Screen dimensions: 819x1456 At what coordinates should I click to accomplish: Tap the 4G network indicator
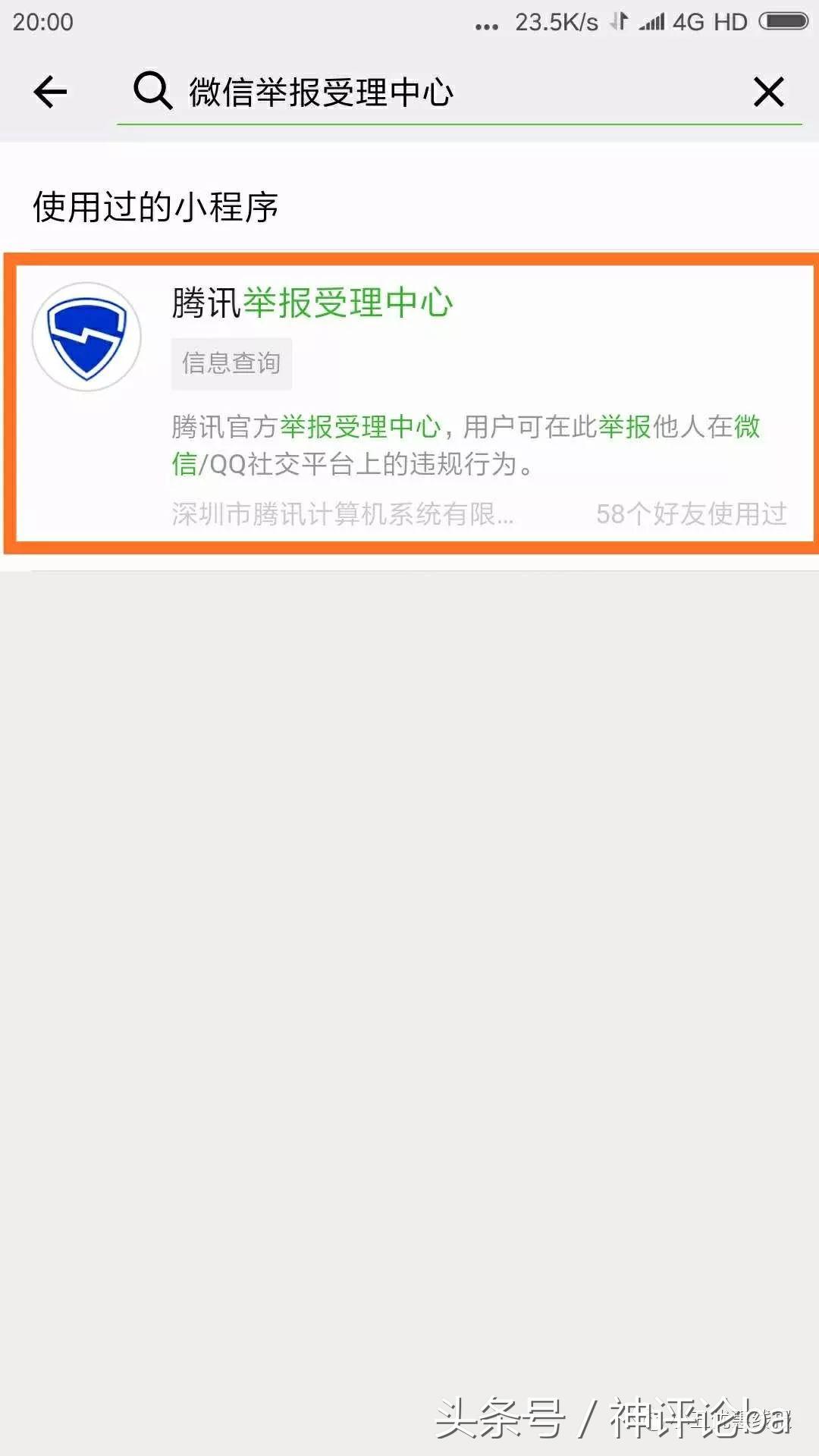683,20
